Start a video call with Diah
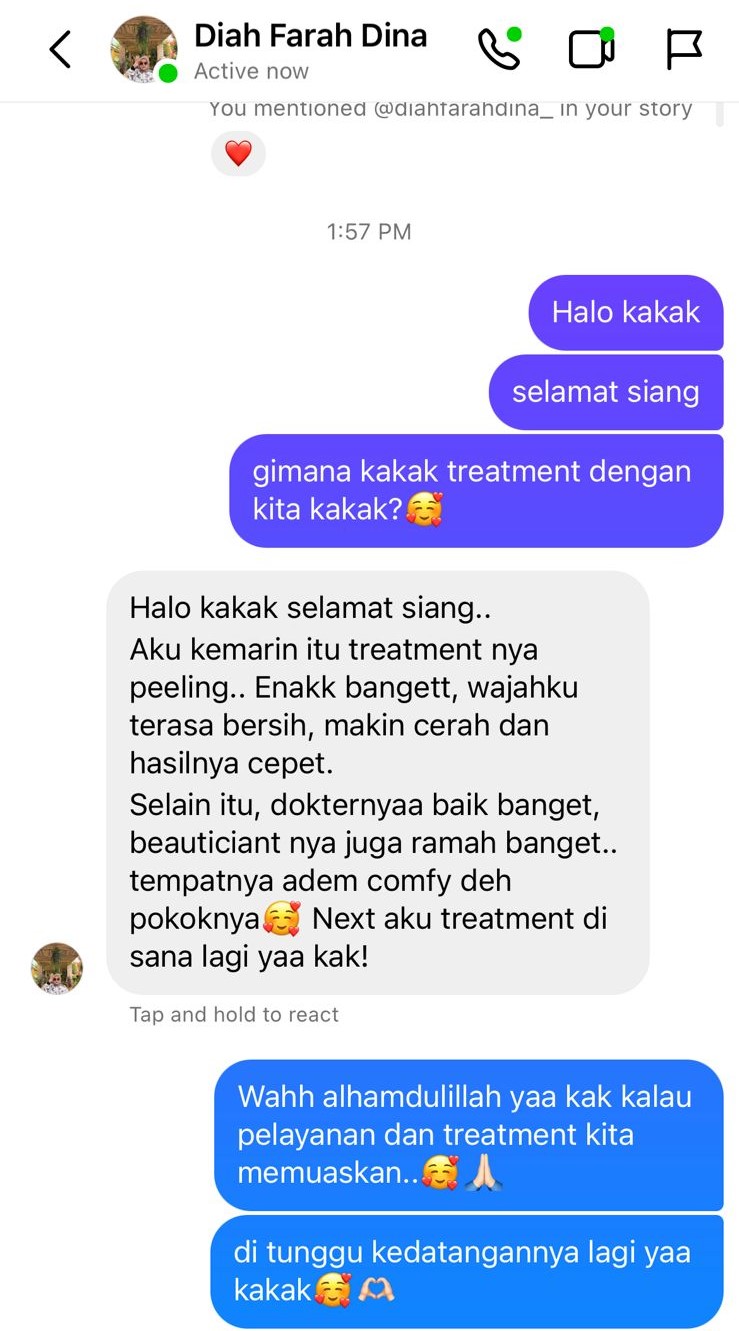 tap(591, 49)
